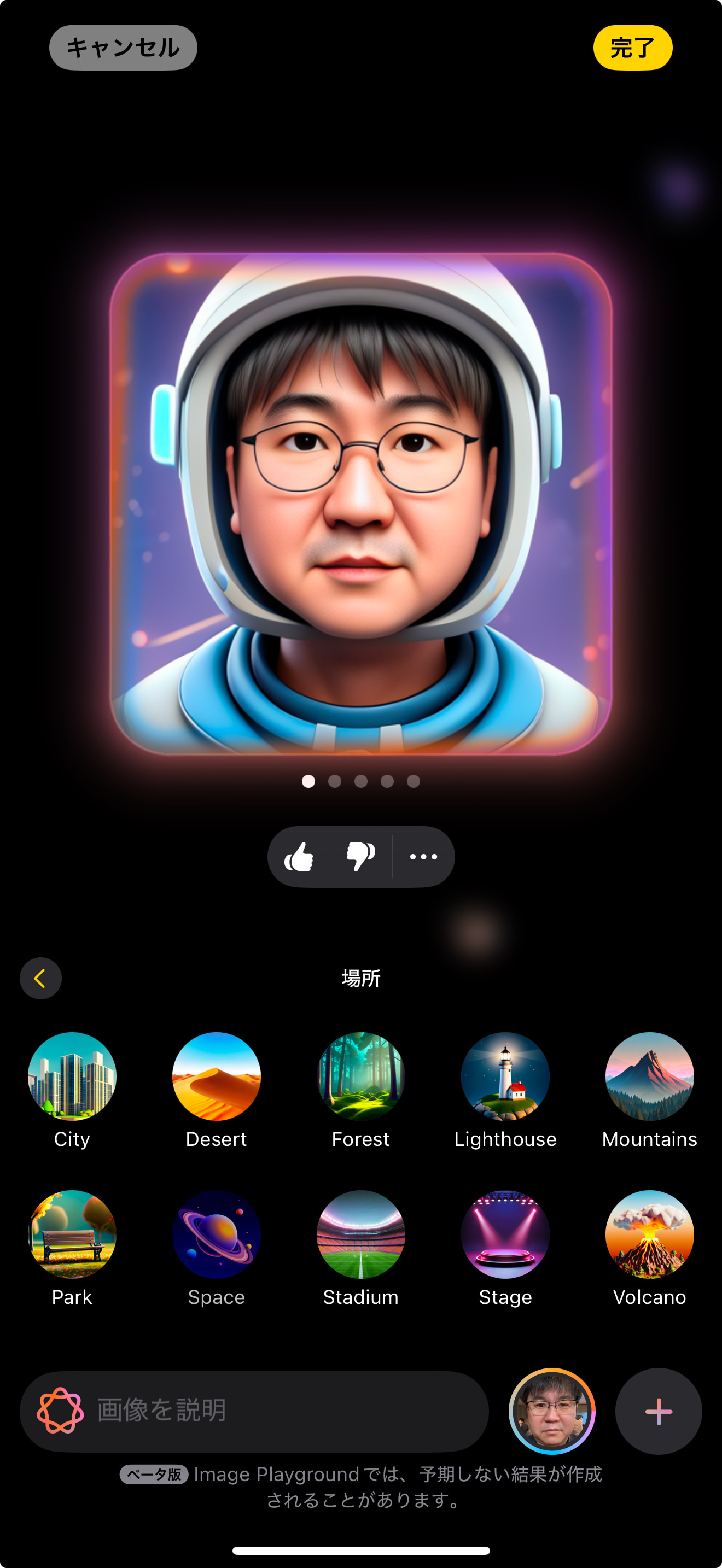Choose the Desert place
722x1568 pixels.
click(216, 1076)
